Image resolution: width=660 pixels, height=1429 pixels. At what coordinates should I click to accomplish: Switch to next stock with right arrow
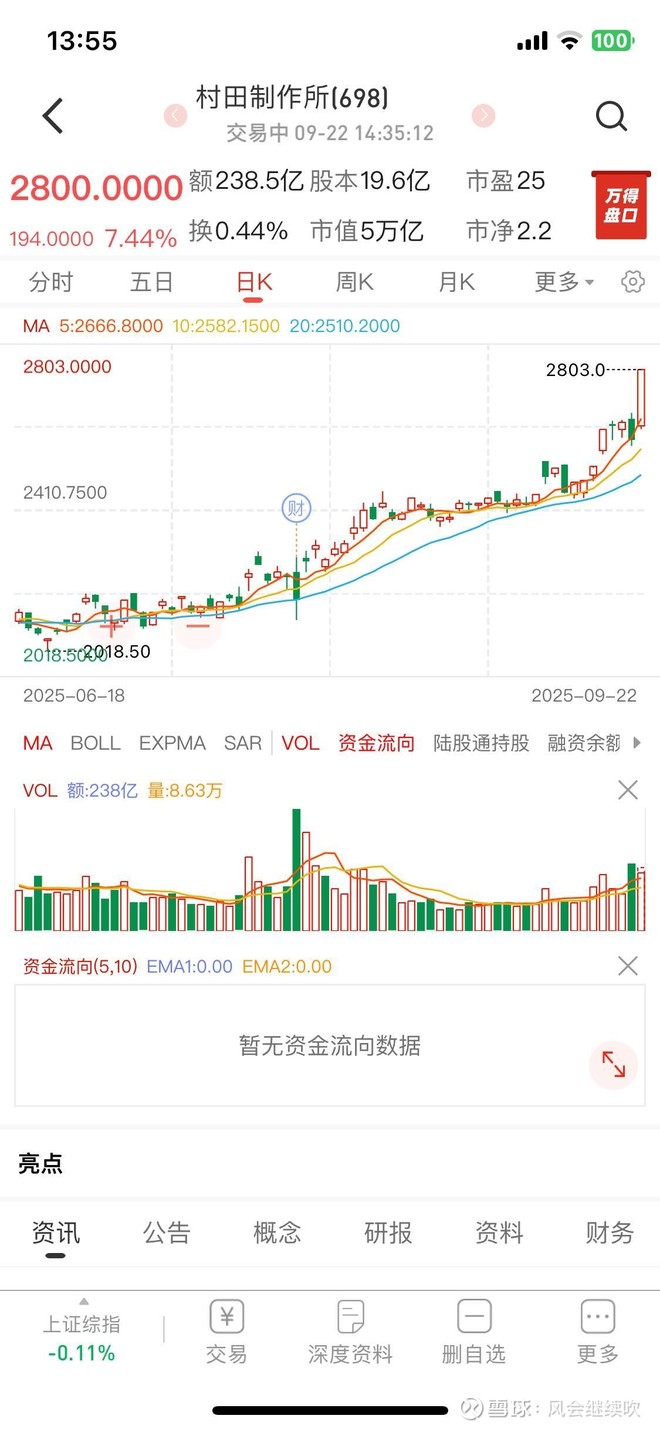point(484,116)
